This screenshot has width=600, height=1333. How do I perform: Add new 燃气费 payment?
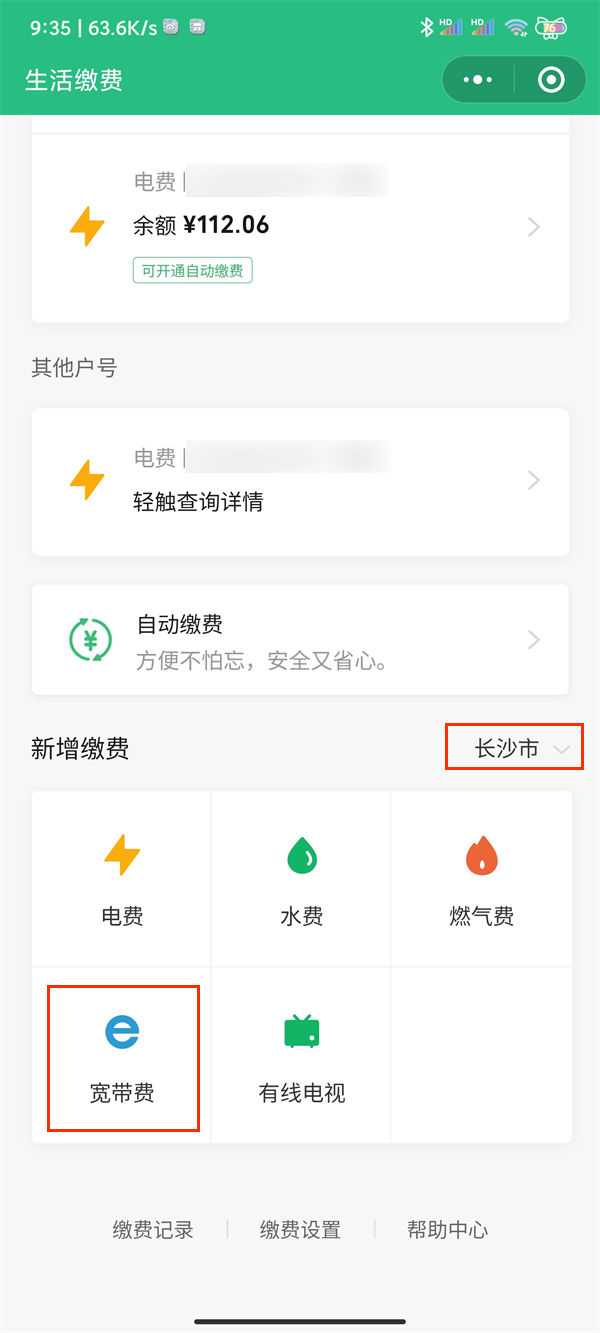[x=481, y=878]
